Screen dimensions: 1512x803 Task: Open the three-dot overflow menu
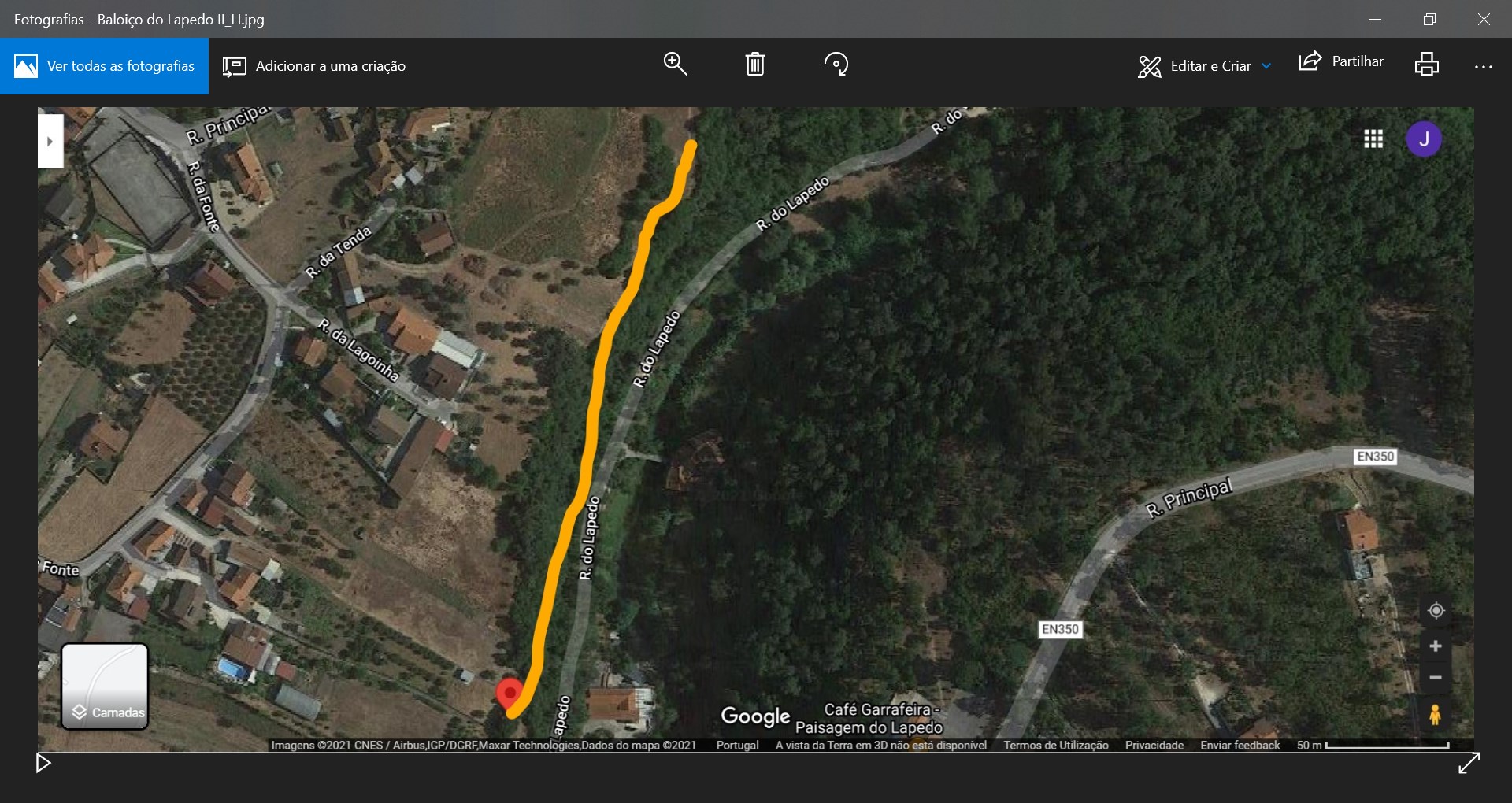click(1483, 67)
